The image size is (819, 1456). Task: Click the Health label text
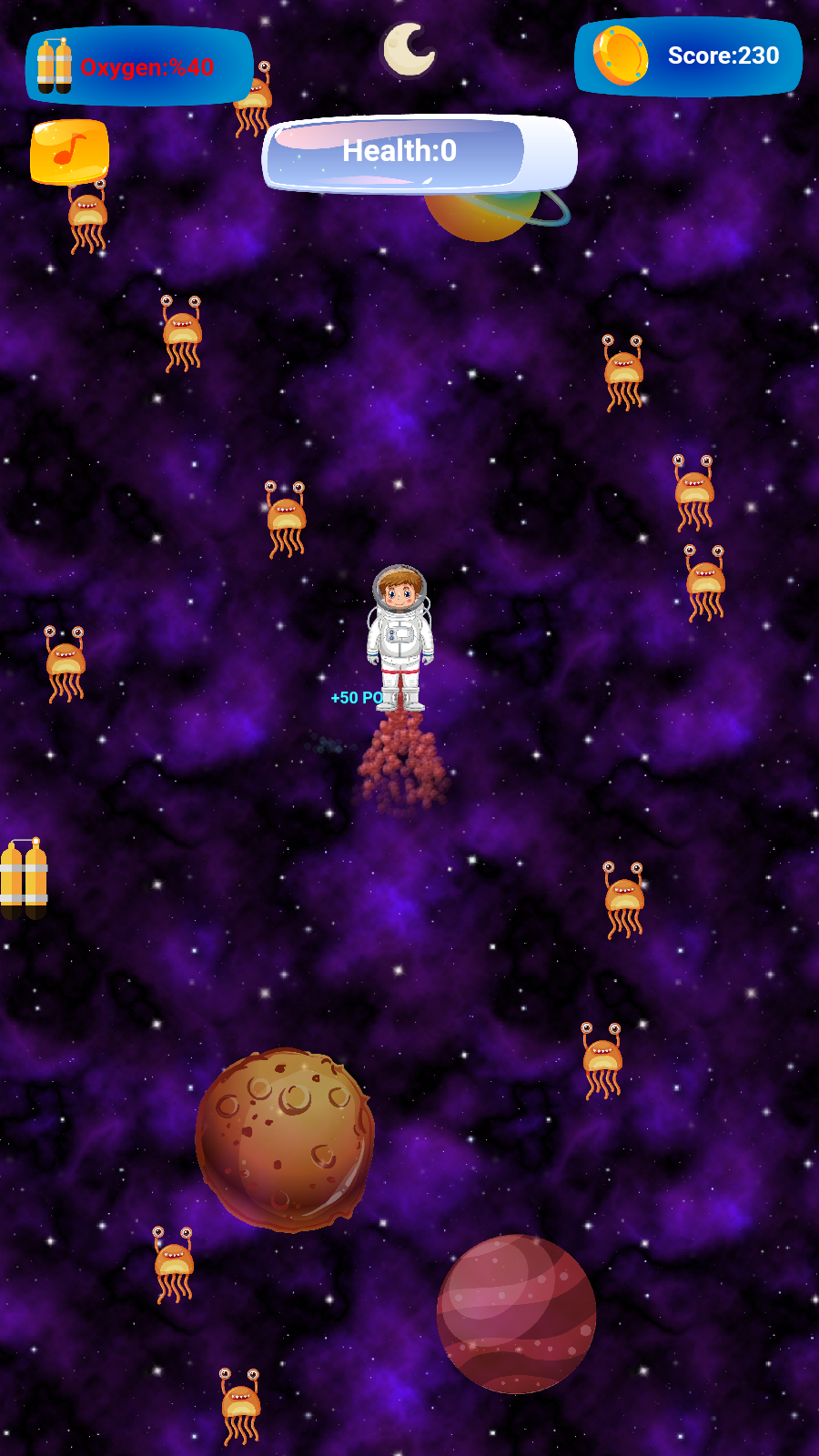400,152
